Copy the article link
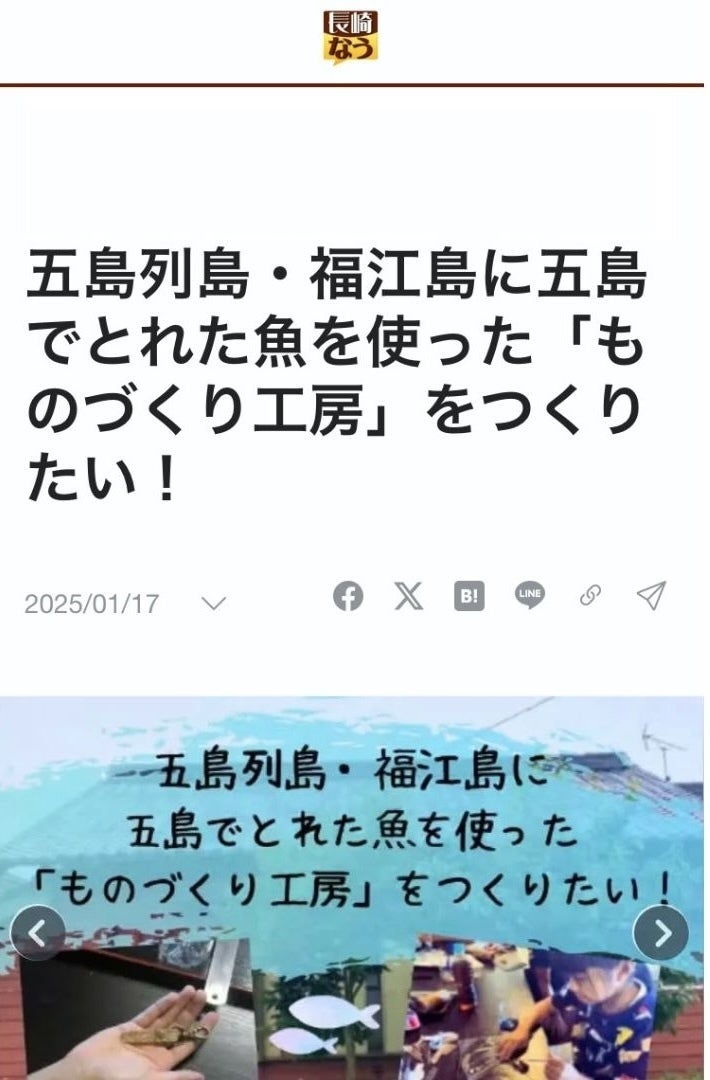 tap(590, 597)
